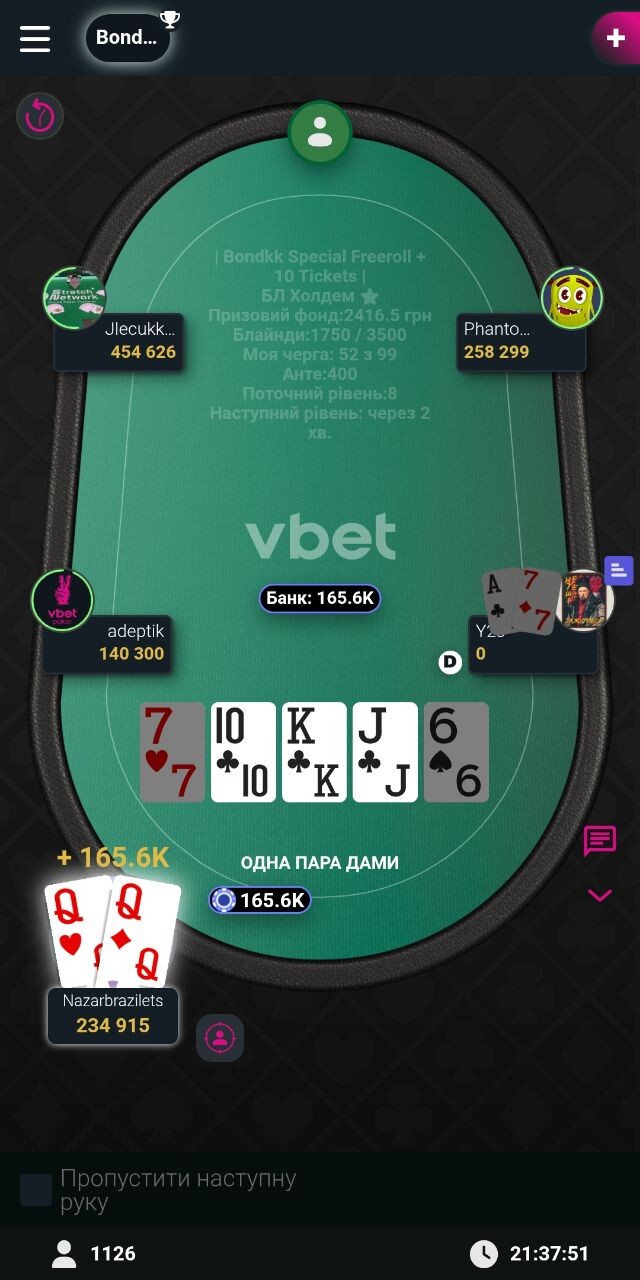This screenshot has height=1280, width=640.
Task: Open the hamburger menu
Action: pyautogui.click(x=35, y=38)
